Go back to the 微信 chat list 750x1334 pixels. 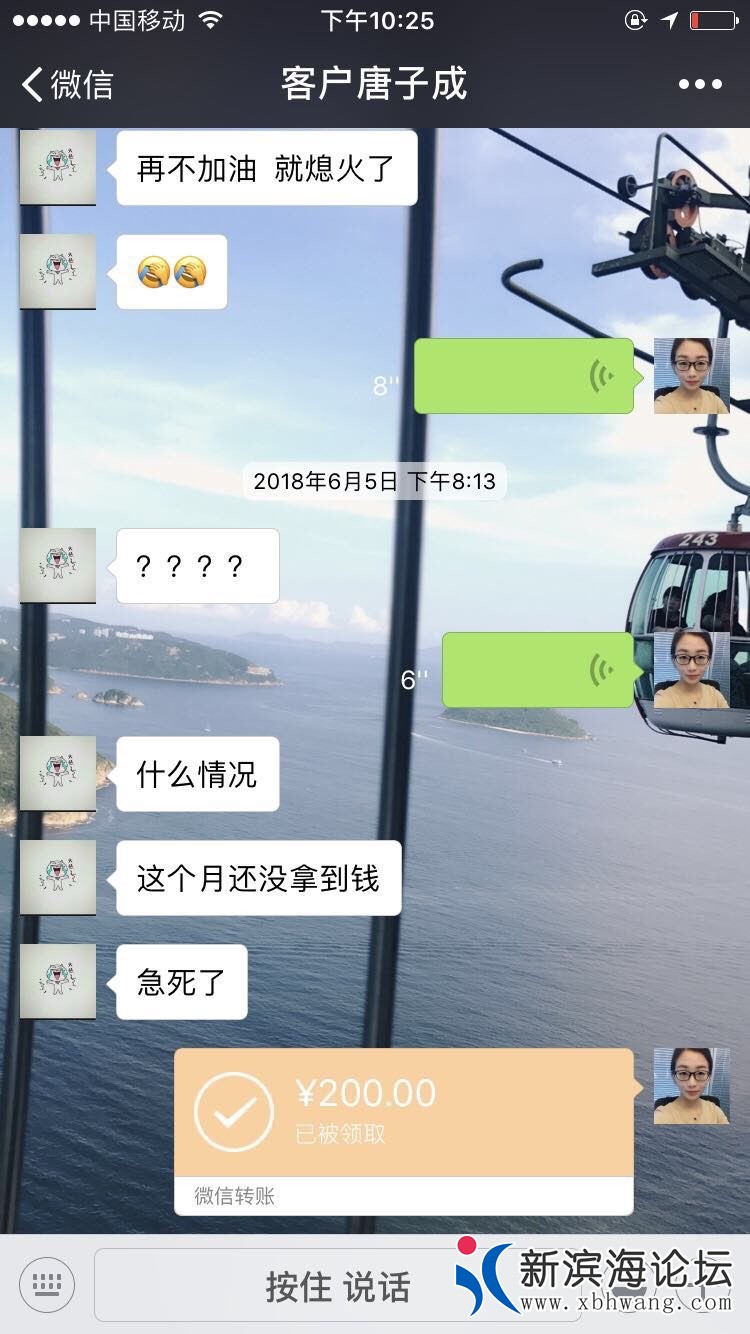click(x=66, y=84)
